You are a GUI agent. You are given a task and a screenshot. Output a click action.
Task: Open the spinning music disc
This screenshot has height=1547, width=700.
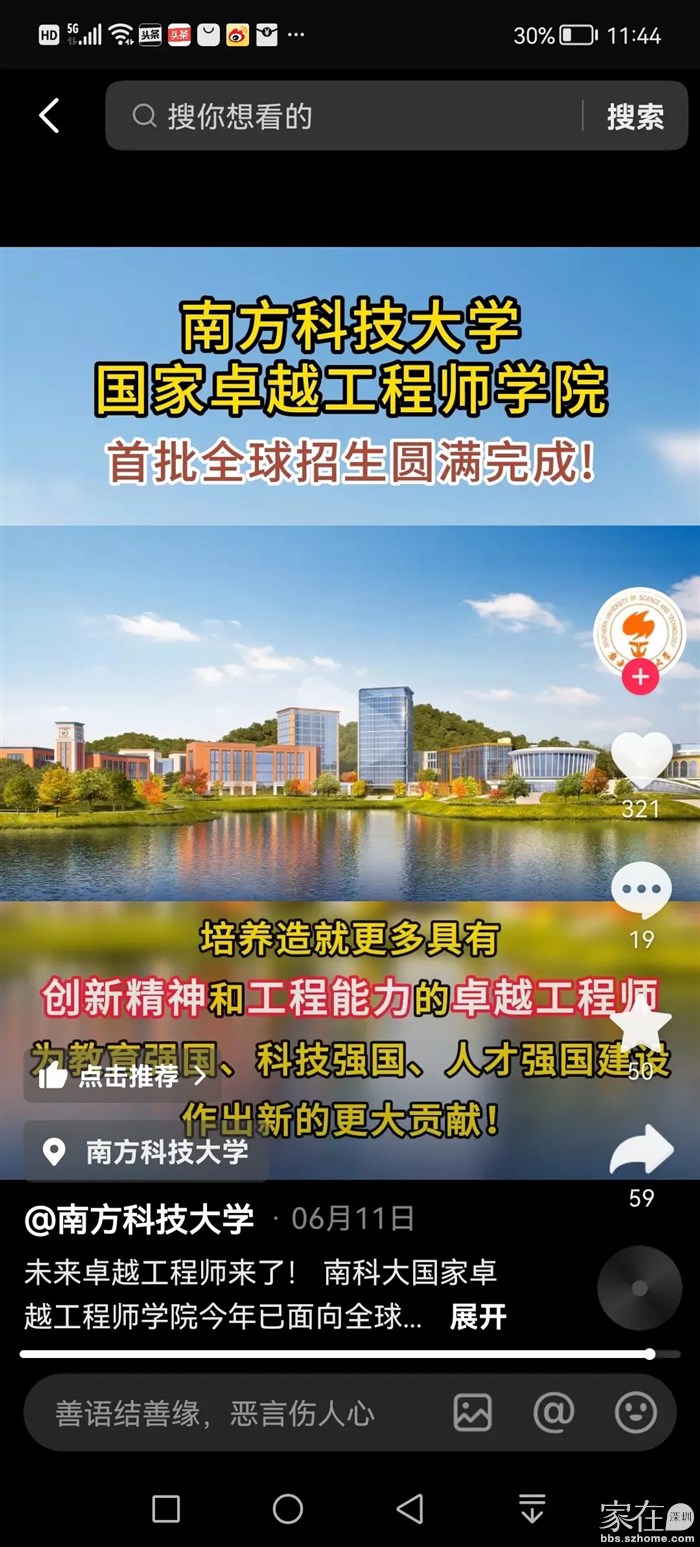pos(639,1287)
